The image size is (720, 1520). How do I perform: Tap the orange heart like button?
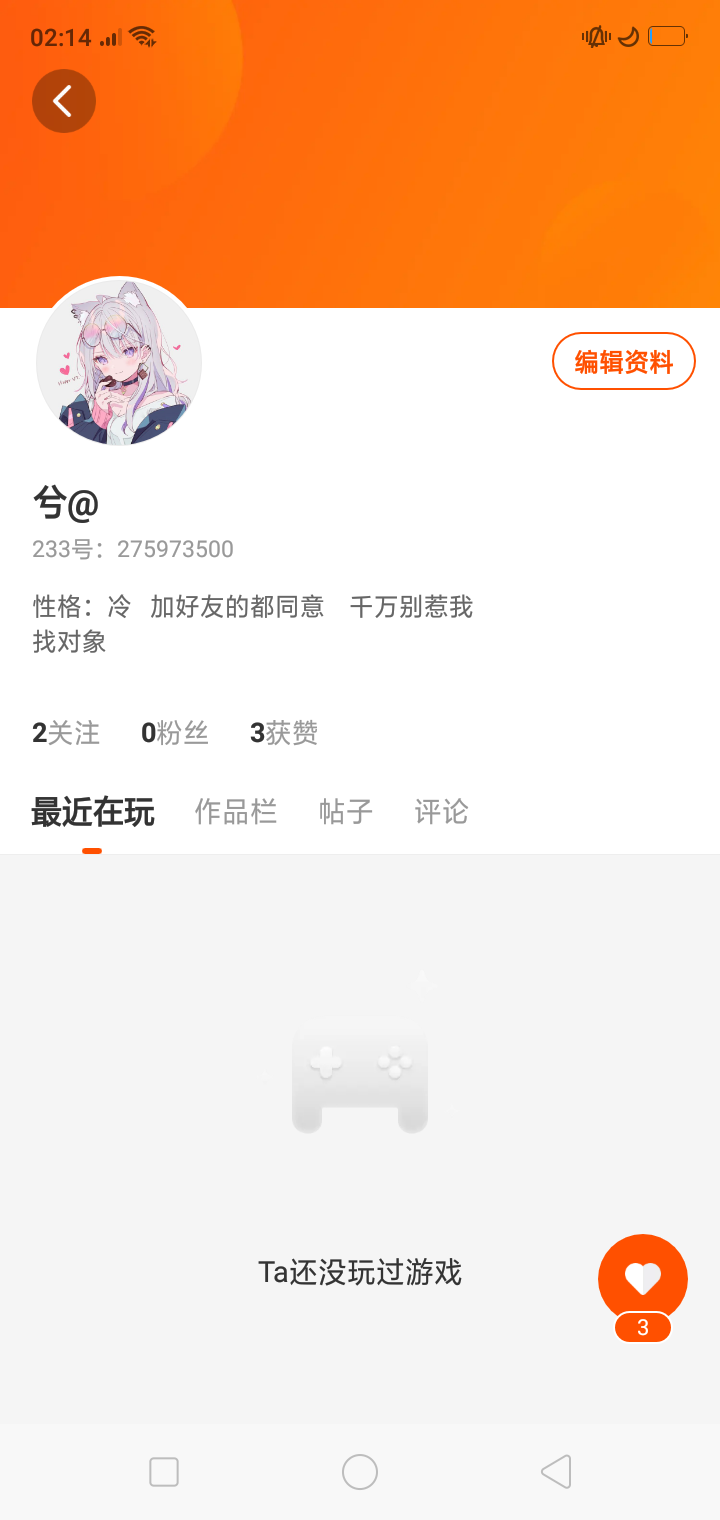[642, 1278]
